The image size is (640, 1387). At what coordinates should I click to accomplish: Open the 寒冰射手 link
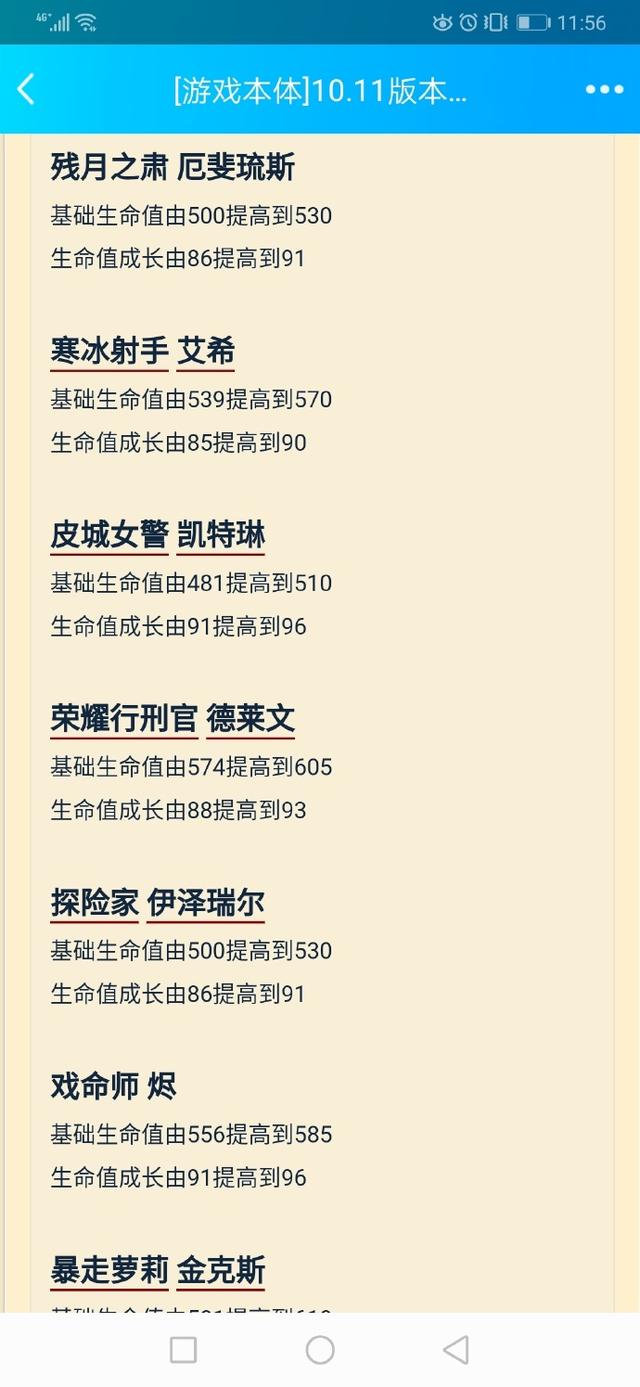pos(109,351)
